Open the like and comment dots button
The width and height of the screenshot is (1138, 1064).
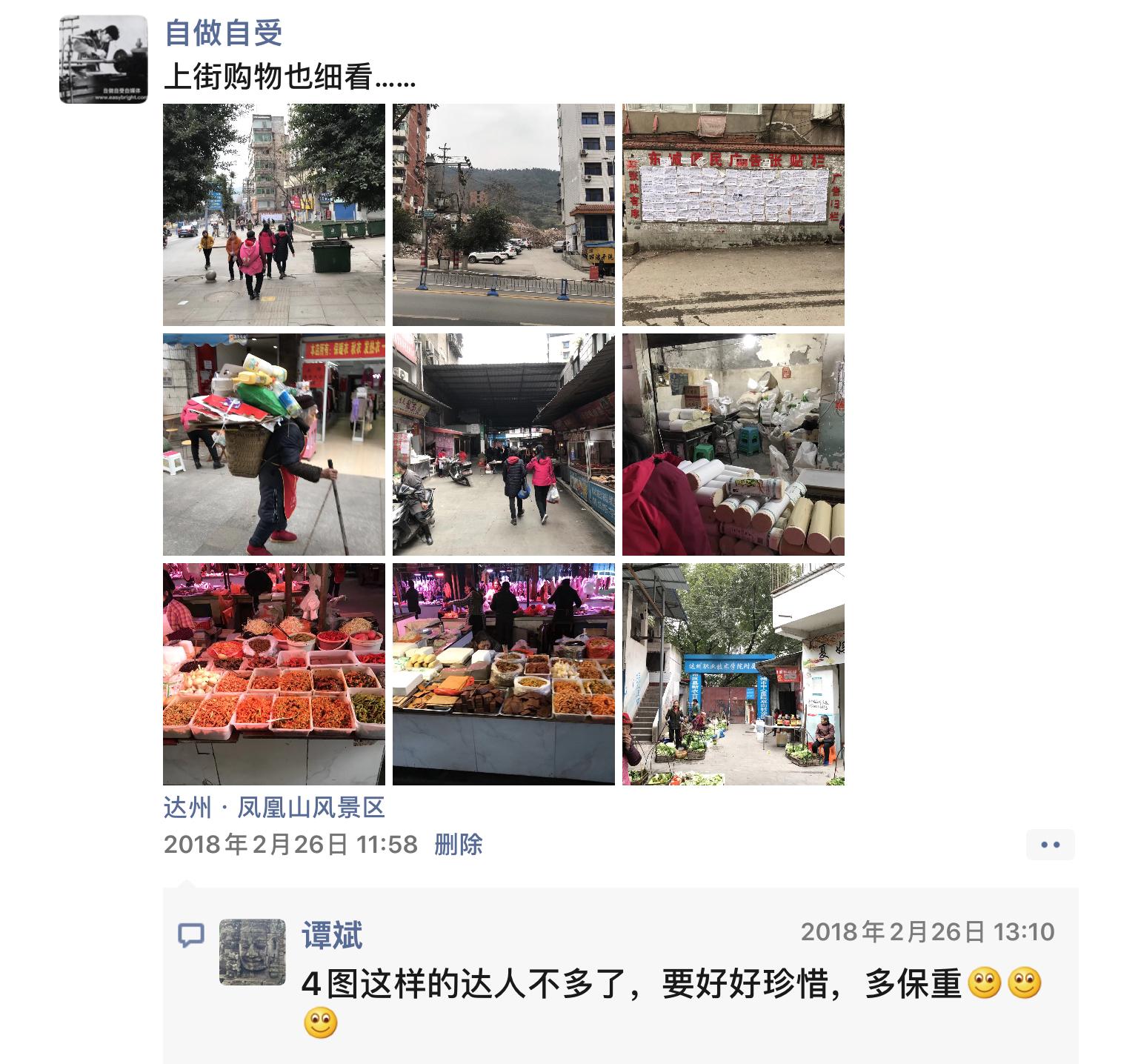tap(1050, 845)
